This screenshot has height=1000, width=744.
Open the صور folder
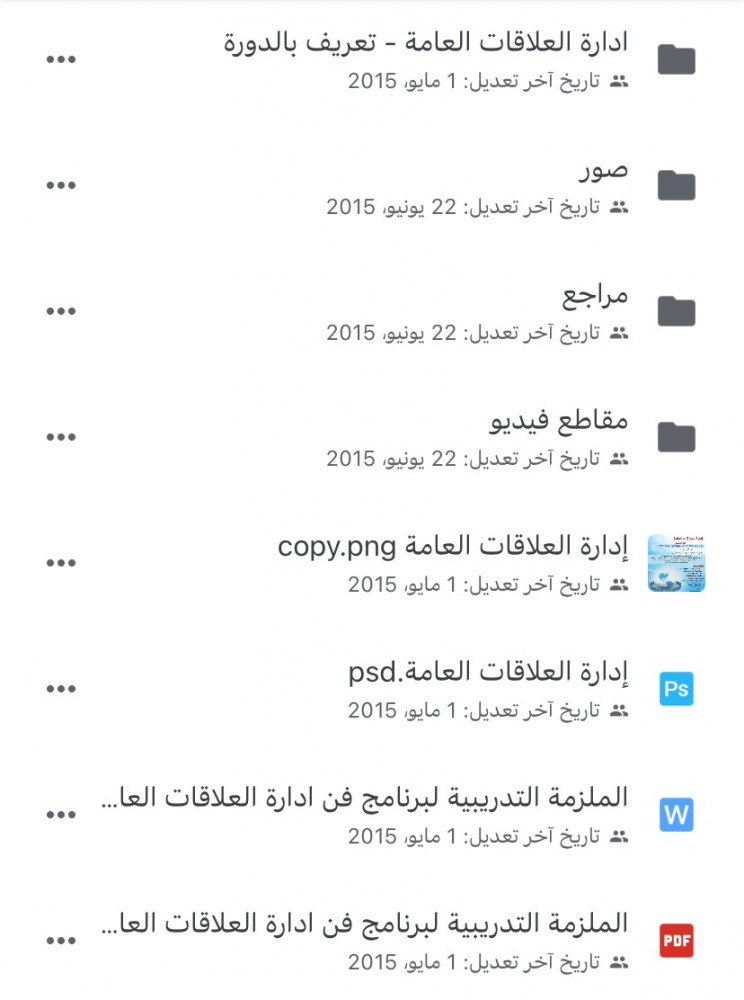point(604,171)
